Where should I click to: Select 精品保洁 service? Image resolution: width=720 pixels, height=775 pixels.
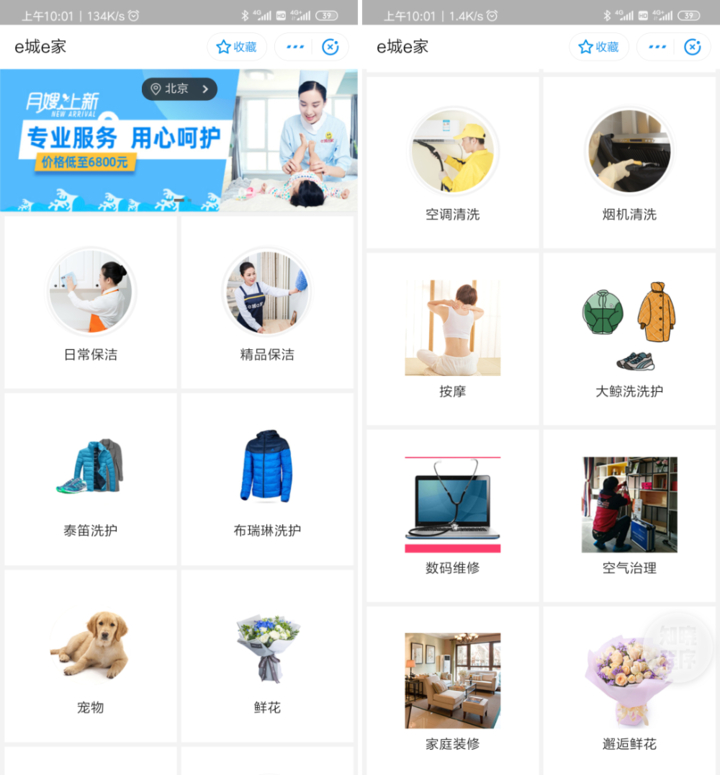click(x=267, y=303)
